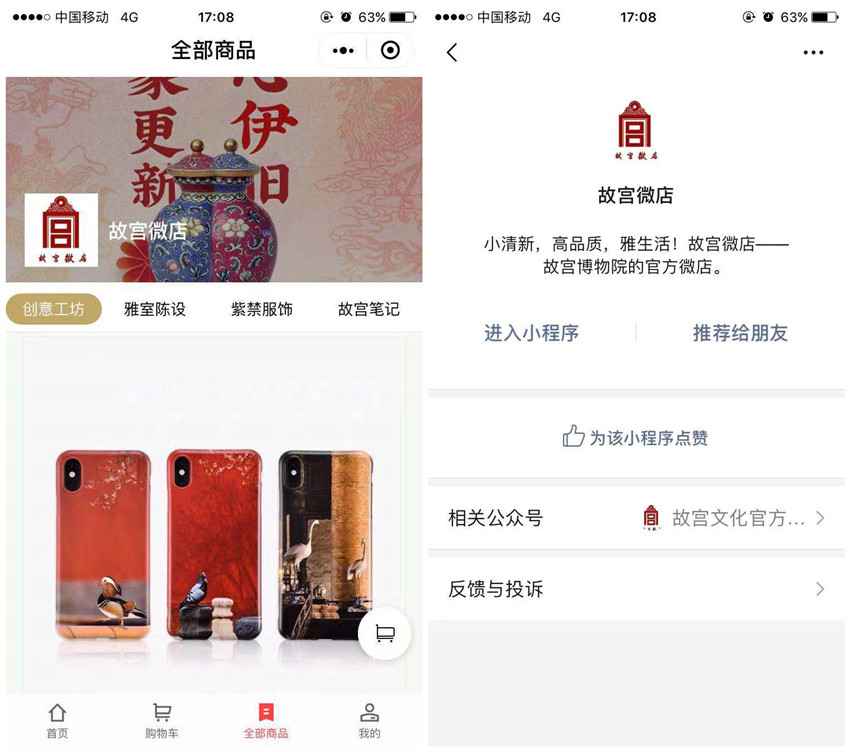
Task: Like this mini program via 为该小程序点赞
Action: [636, 437]
